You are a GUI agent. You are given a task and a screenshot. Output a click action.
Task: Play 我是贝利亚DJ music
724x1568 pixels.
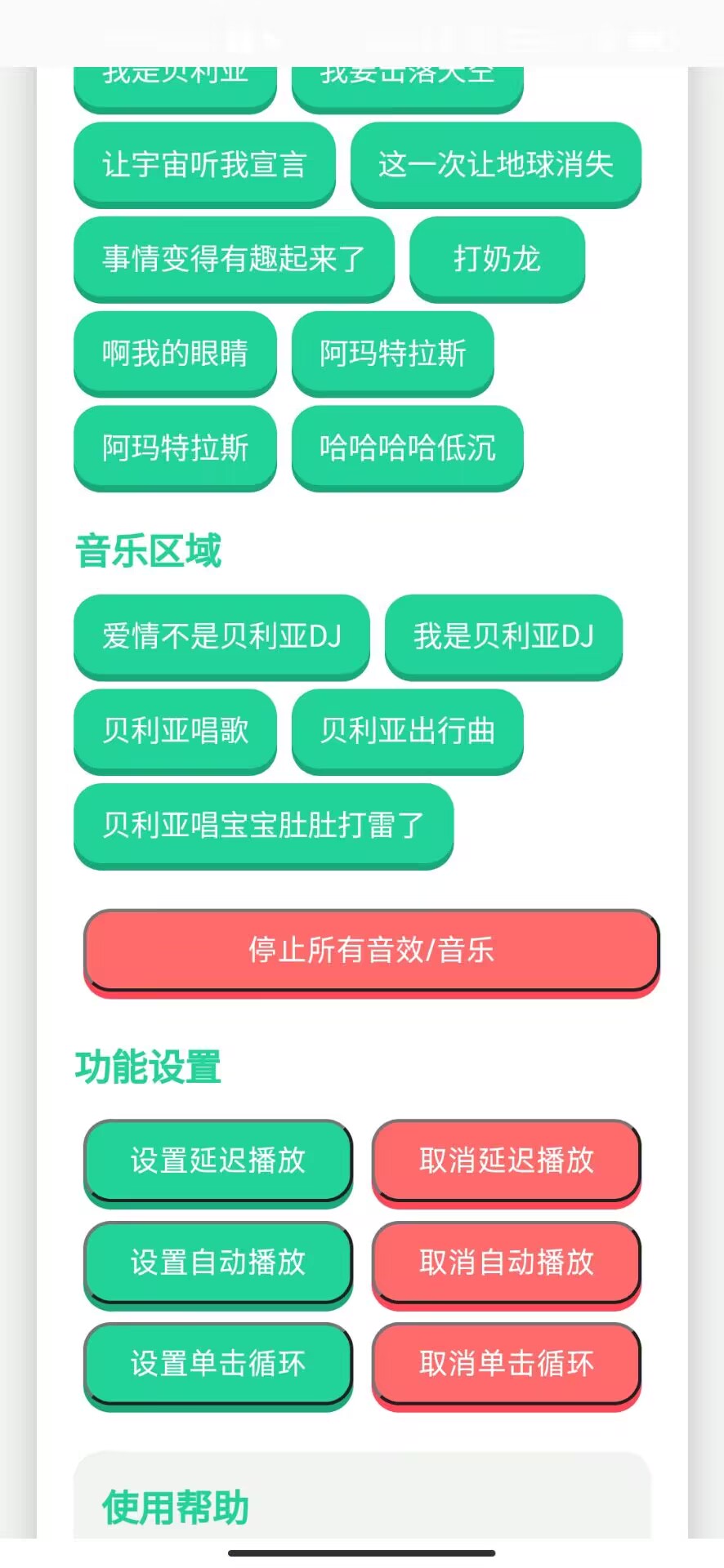tap(503, 636)
